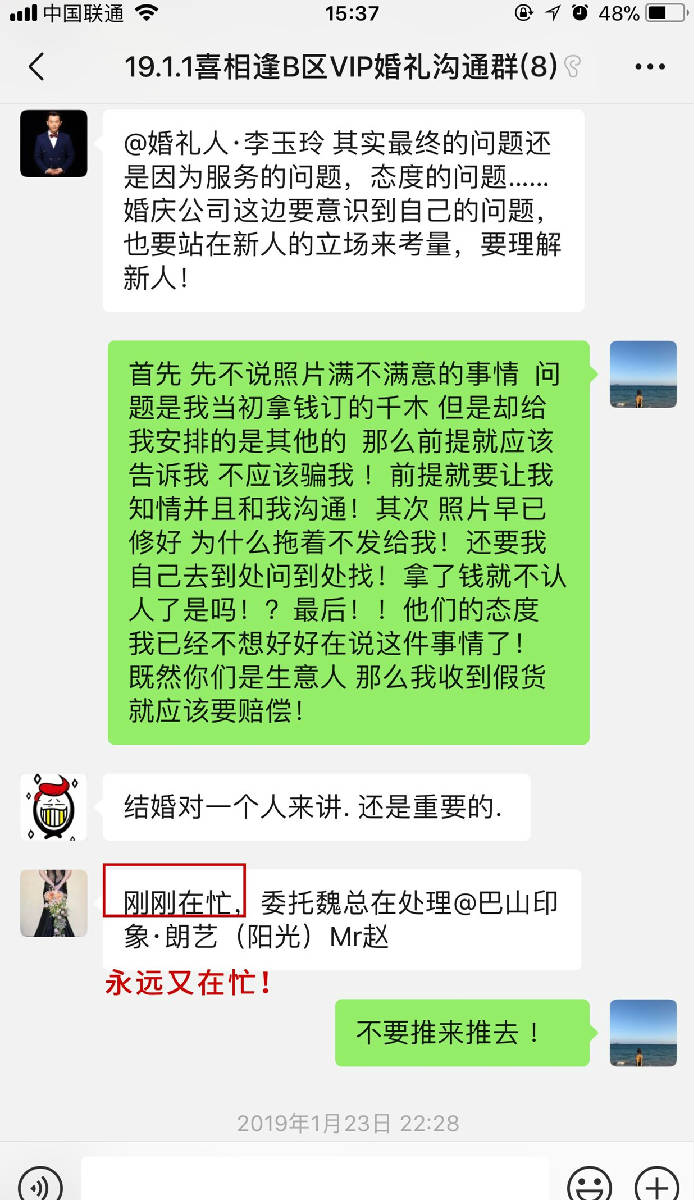694x1200 pixels.
Task: View profile of the suited man avatar
Action: 54,143
